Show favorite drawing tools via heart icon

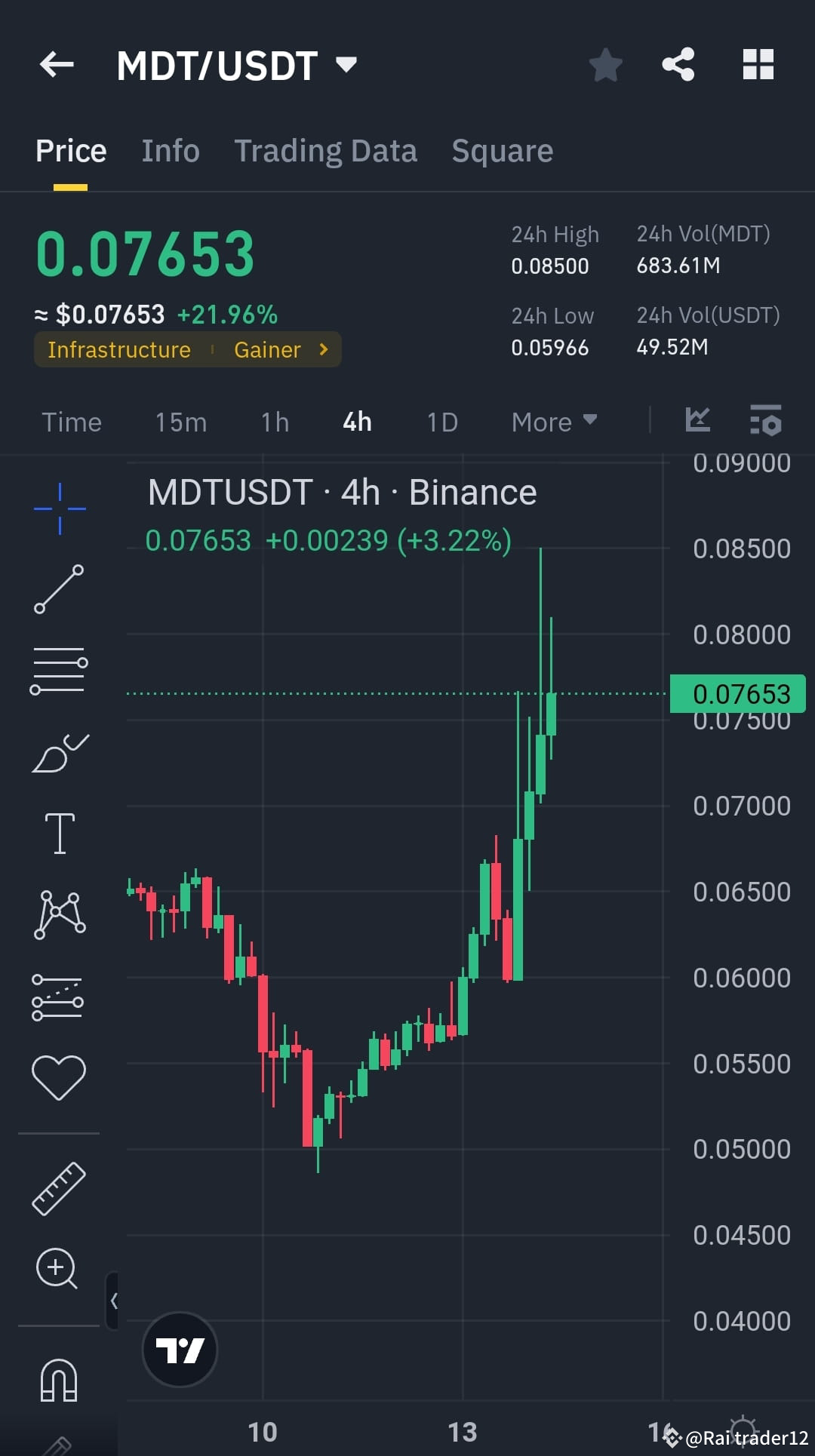[x=59, y=1075]
